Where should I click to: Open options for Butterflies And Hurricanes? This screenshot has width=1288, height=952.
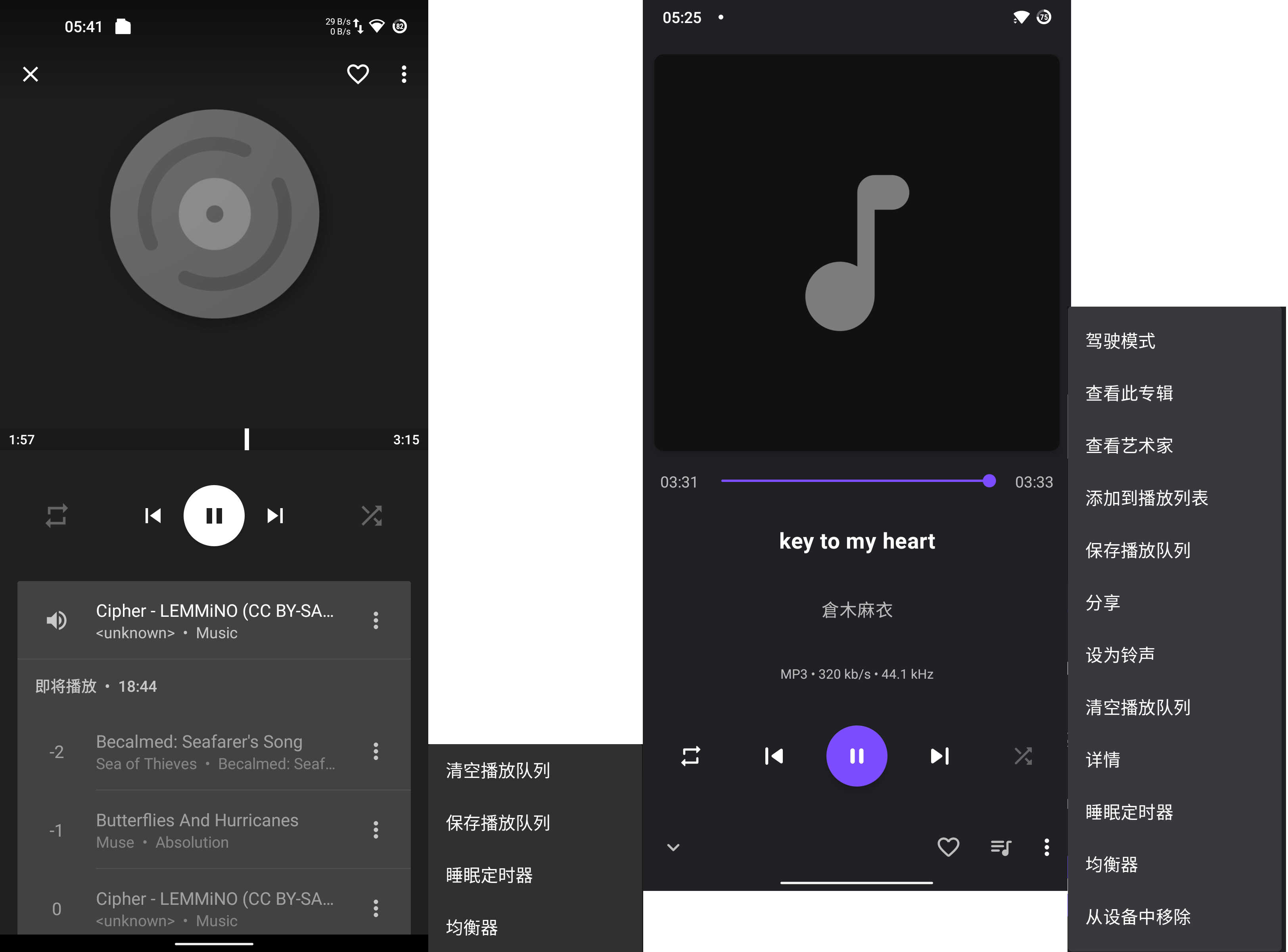click(376, 830)
